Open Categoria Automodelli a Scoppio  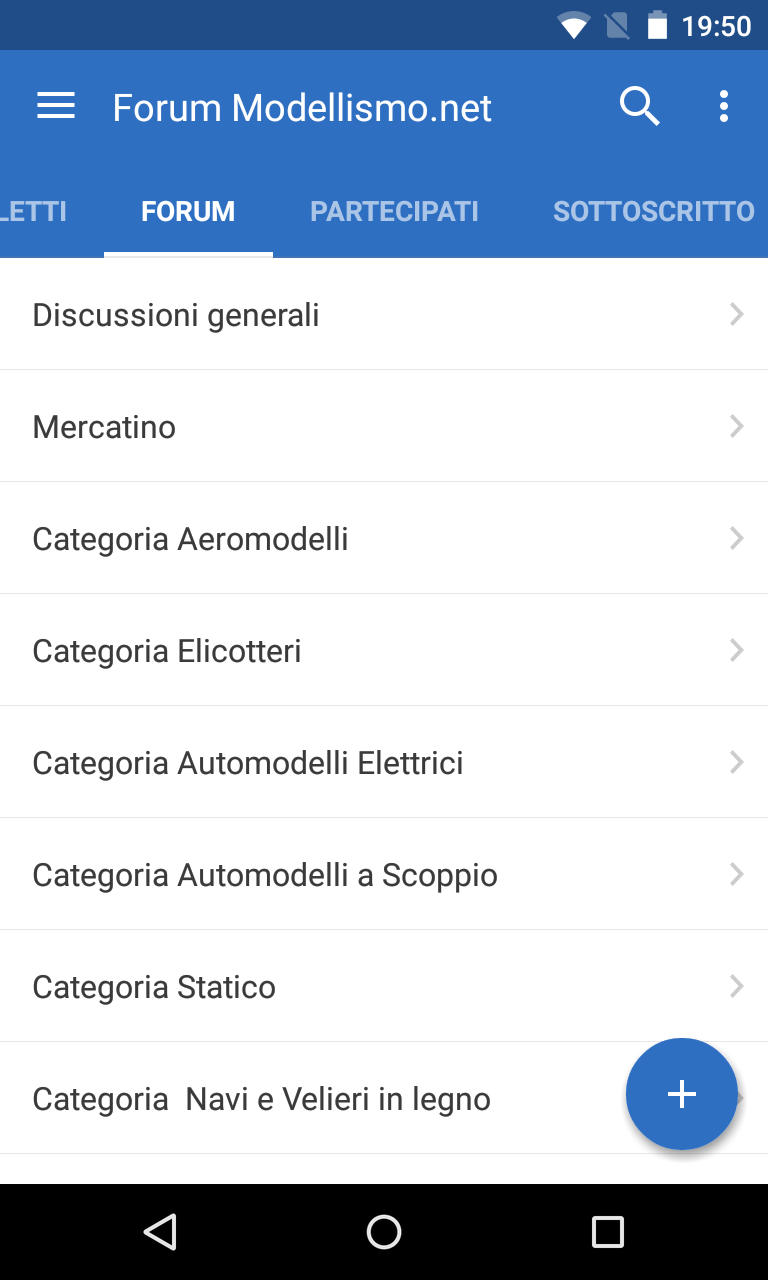point(384,874)
